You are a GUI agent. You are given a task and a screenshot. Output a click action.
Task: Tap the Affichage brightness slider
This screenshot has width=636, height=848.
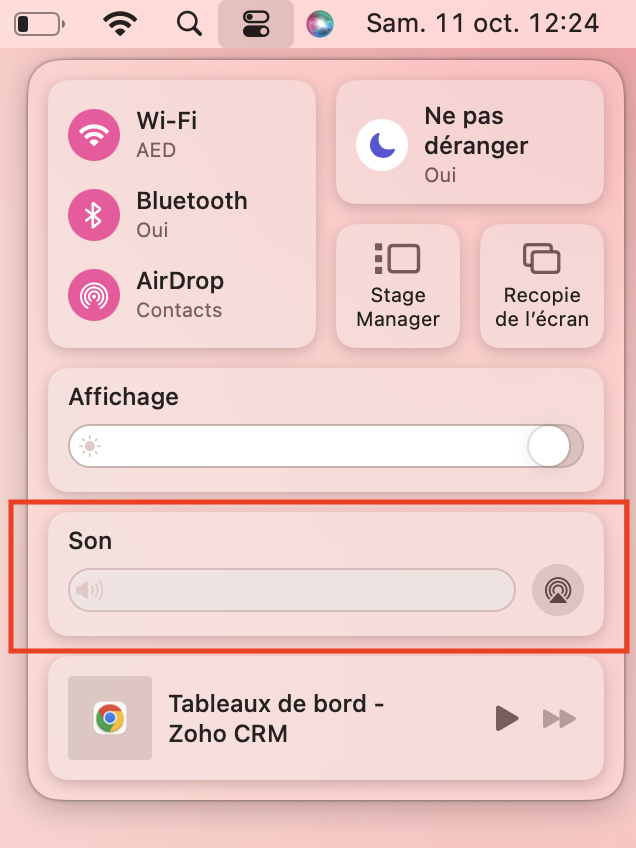(x=326, y=446)
